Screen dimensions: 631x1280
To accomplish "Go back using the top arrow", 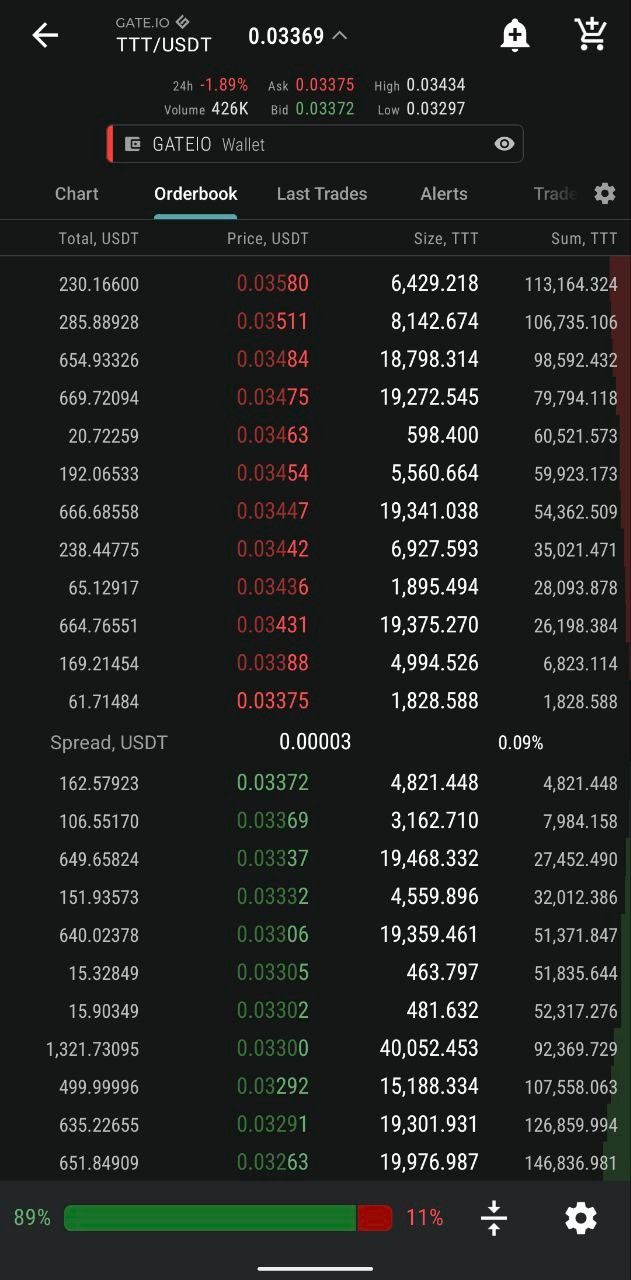I will (x=45, y=36).
